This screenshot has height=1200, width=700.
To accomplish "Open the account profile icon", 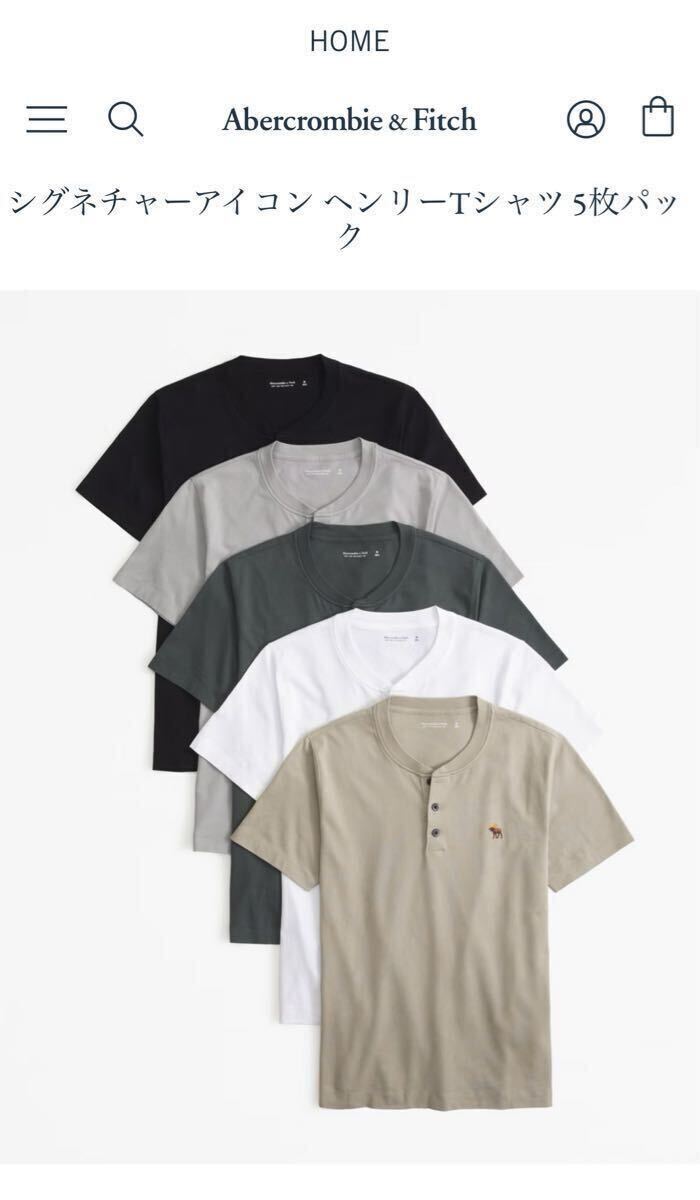I will coord(586,119).
